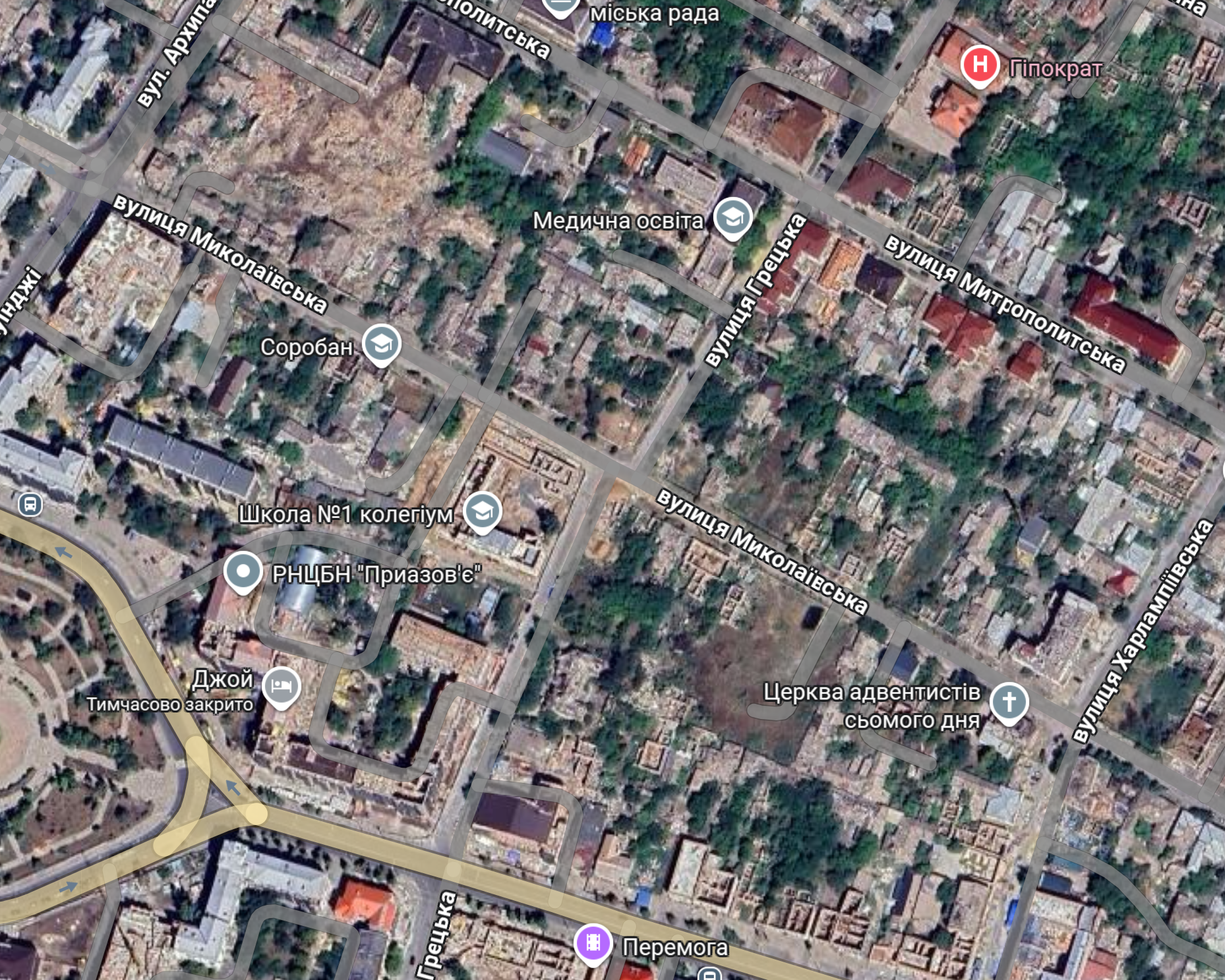
Task: Tap the Джой hotel marker
Action: (x=282, y=686)
